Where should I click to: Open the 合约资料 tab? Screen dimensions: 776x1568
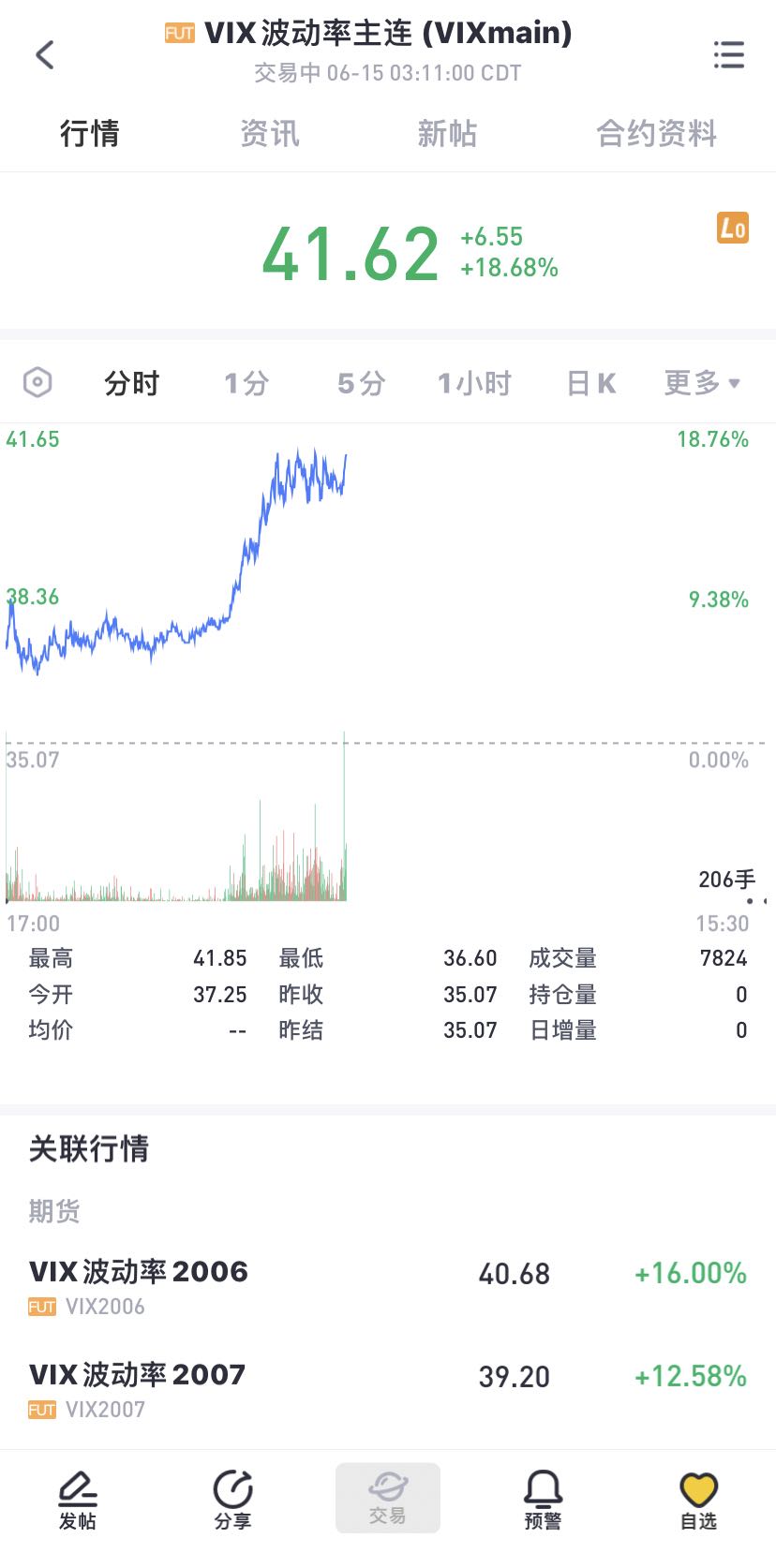pos(656,133)
